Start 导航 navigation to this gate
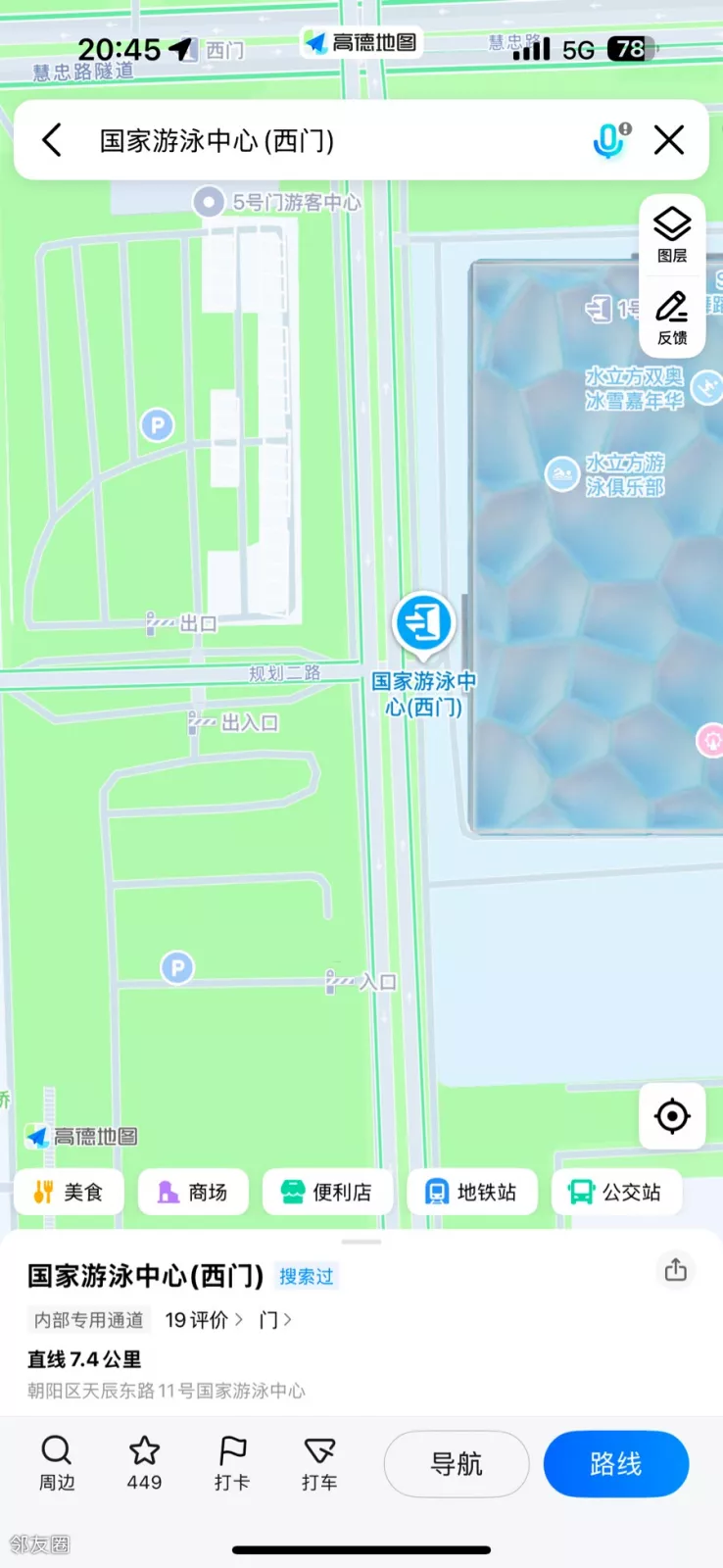 457,1464
